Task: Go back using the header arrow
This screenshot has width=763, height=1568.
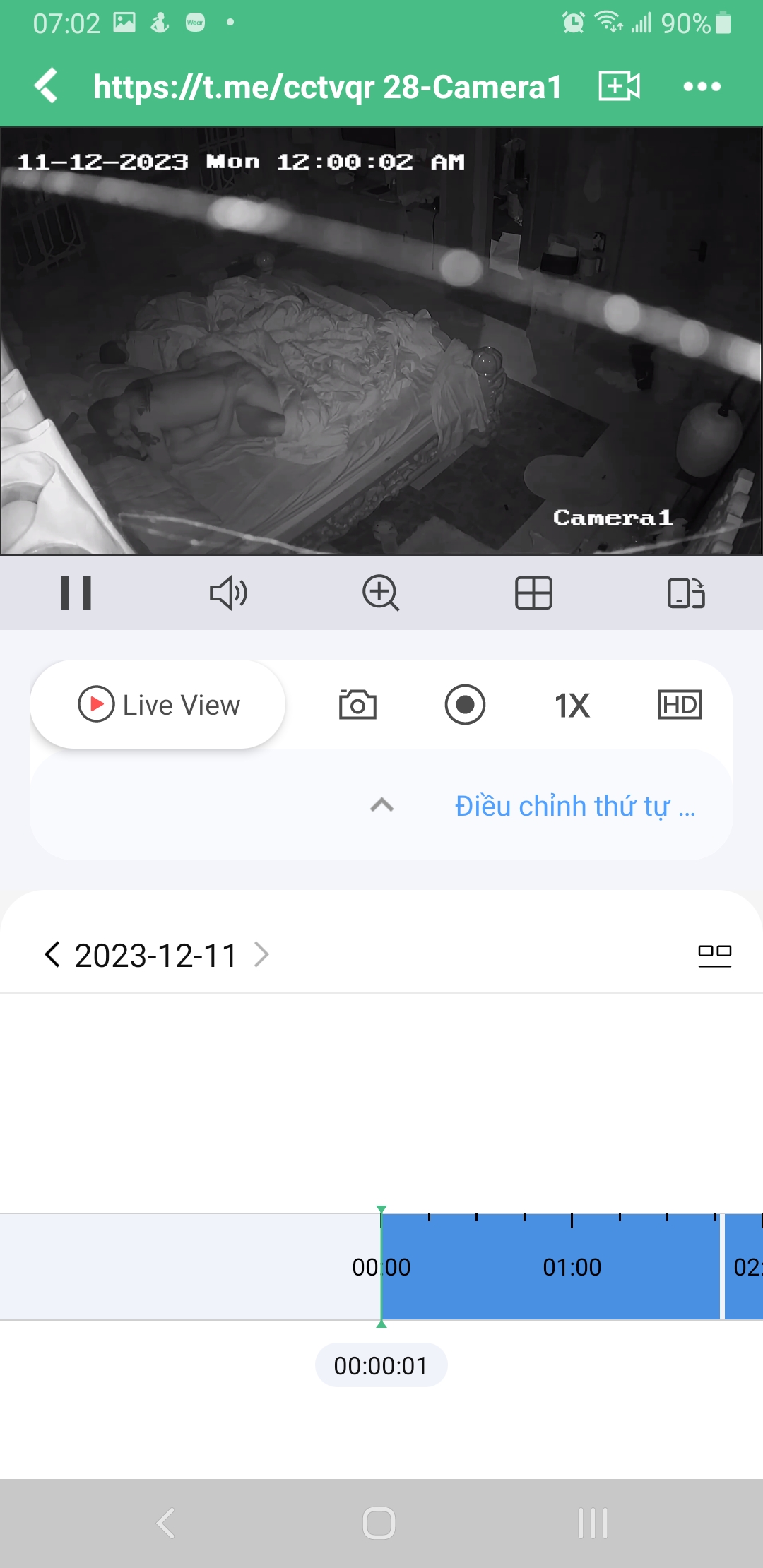Action: coord(47,86)
